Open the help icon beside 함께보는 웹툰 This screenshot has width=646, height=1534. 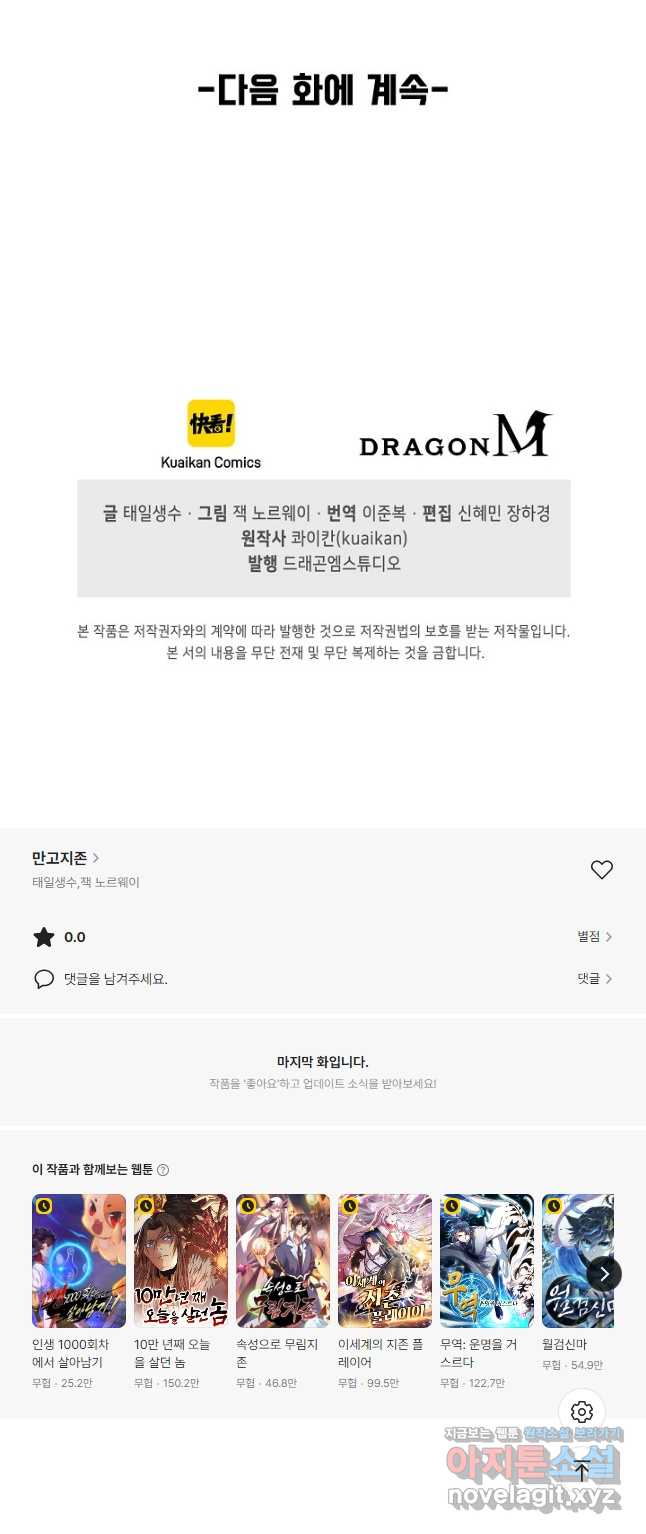coord(163,1170)
